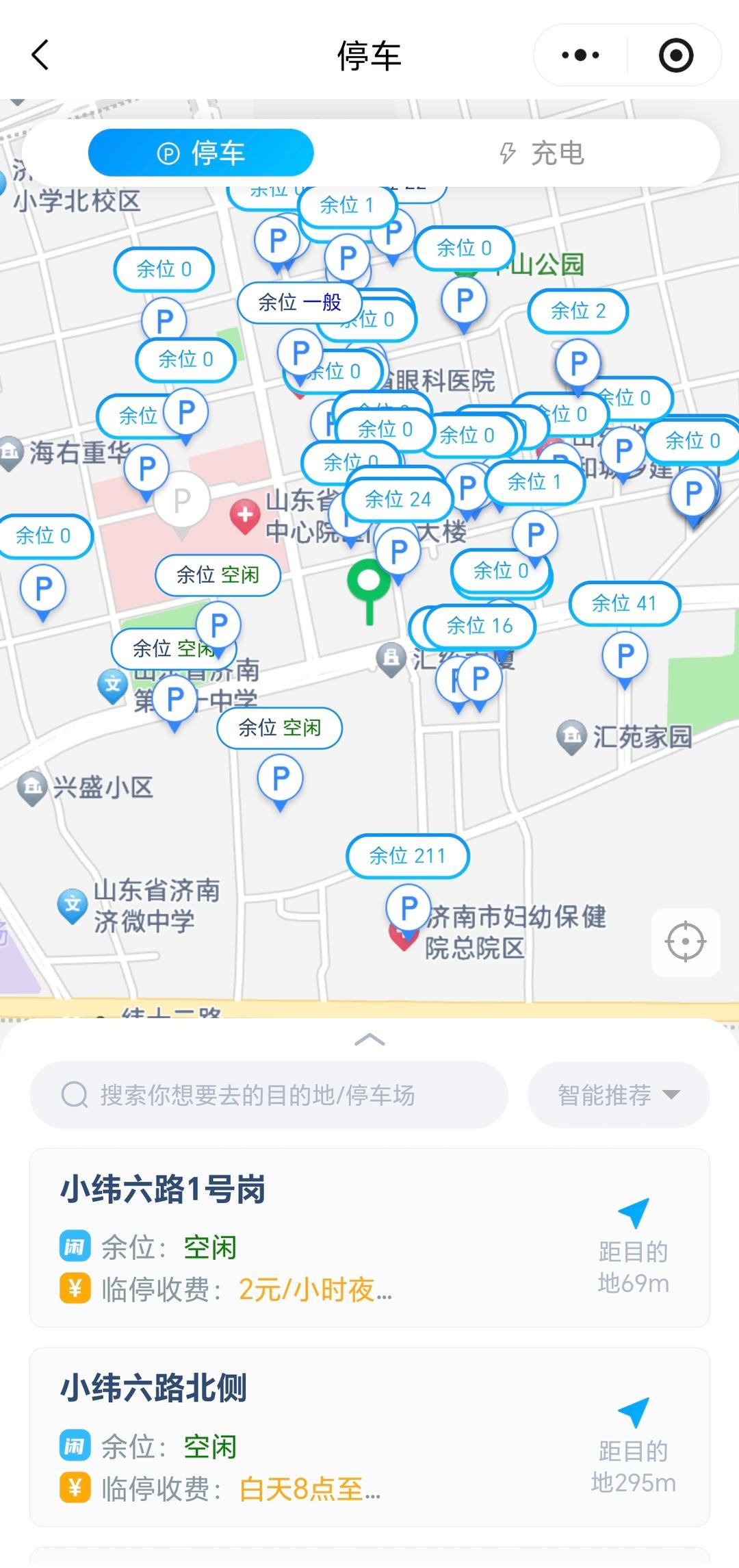The height and width of the screenshot is (1568, 739).
Task: Open the mini program three-dot menu
Action: [x=580, y=55]
